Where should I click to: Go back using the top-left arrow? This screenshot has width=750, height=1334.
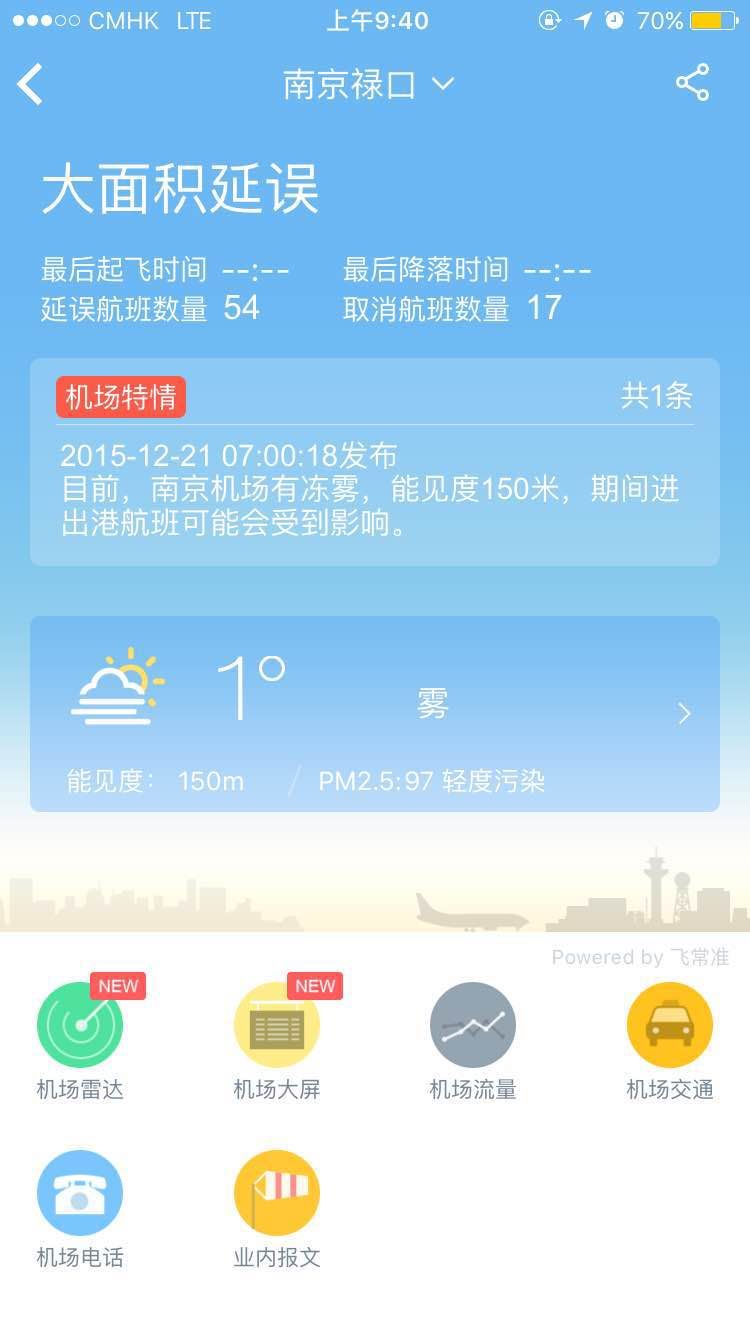pyautogui.click(x=30, y=84)
